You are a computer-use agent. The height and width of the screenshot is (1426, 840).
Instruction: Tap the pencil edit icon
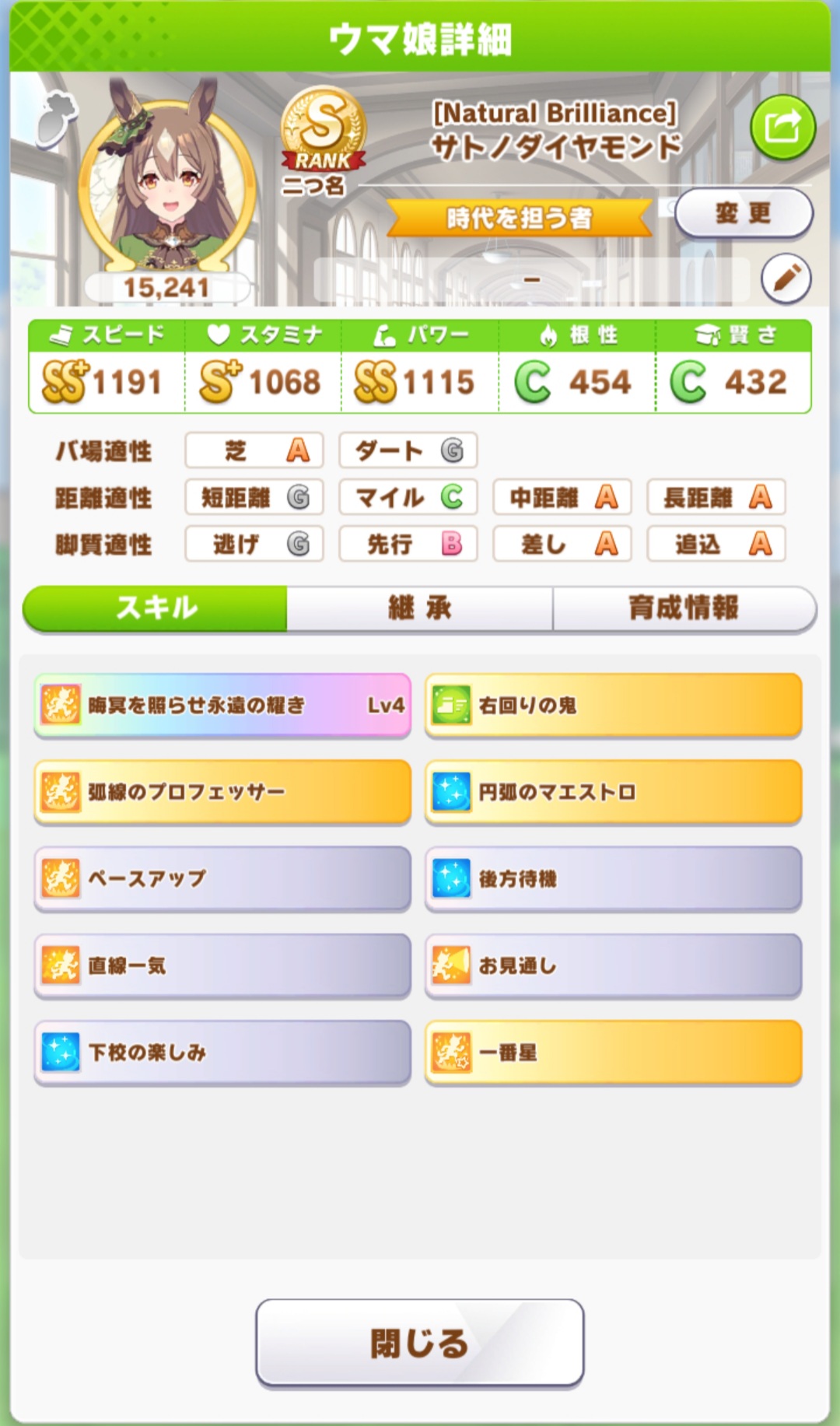pyautogui.click(x=786, y=279)
